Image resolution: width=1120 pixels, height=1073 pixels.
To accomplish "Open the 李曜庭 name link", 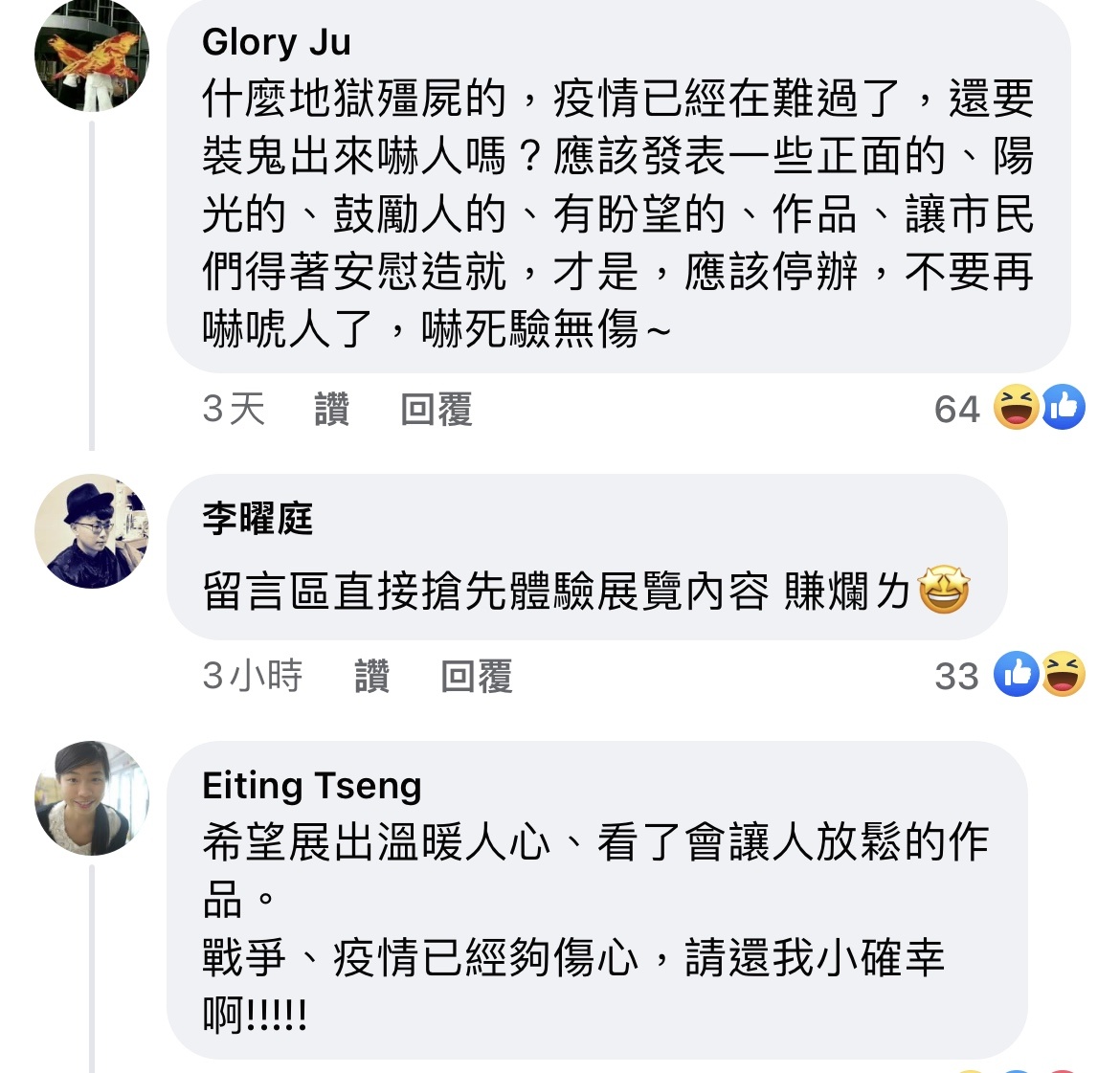I will click(x=258, y=519).
